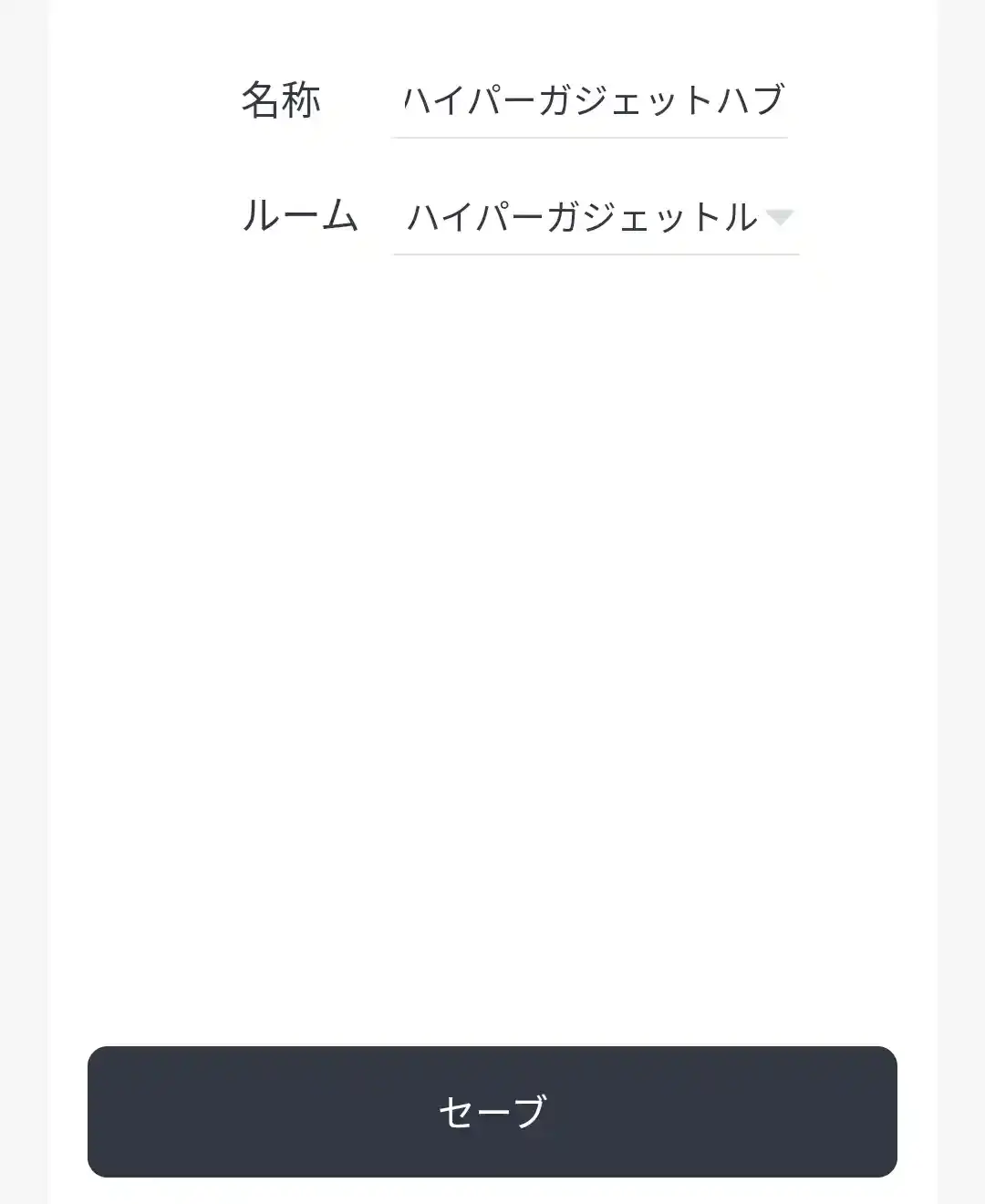The image size is (985, 1204).
Task: Choose a new room via the dropdown triangle
Action: pyautogui.click(x=783, y=216)
